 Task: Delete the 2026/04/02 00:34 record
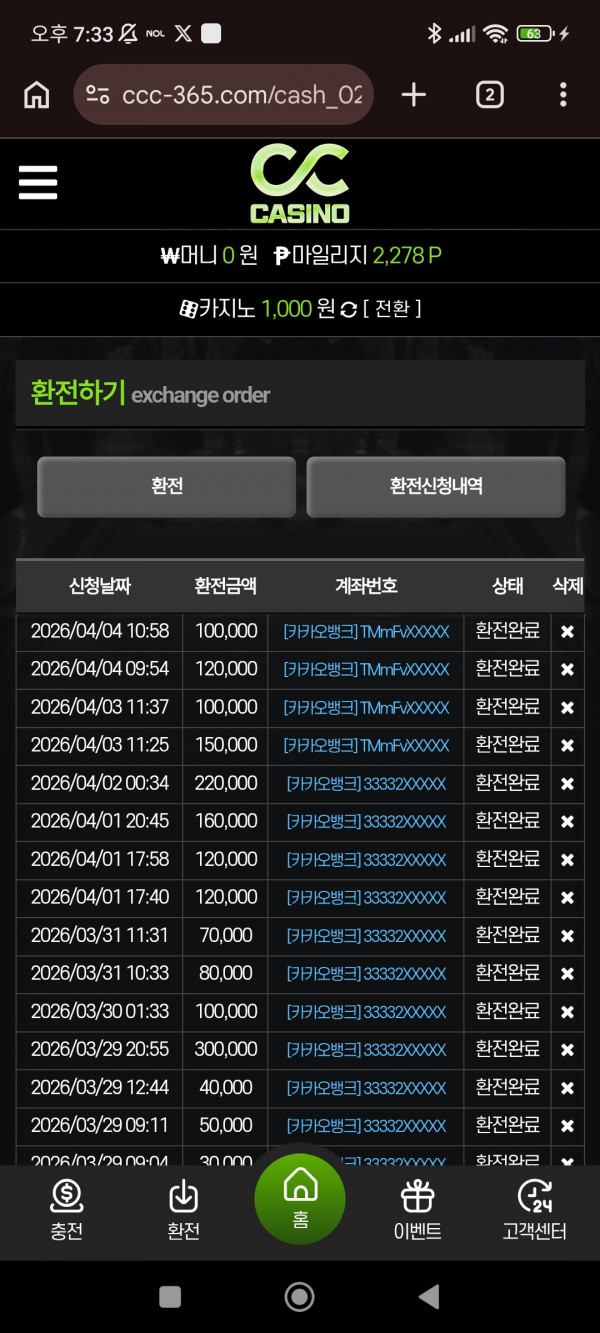pos(567,784)
